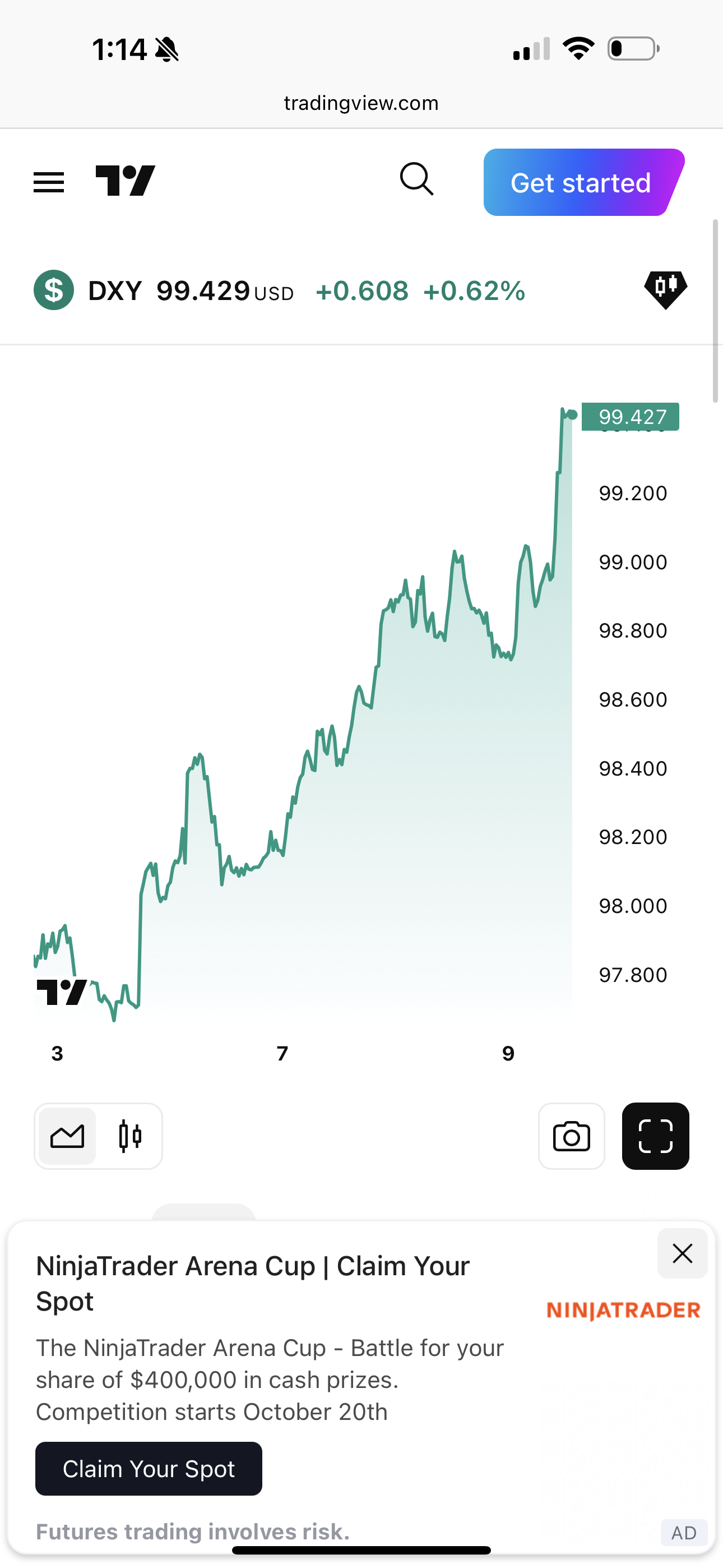Open the candlestick diamond icon beside DXY
723x1568 pixels.
pos(665,289)
